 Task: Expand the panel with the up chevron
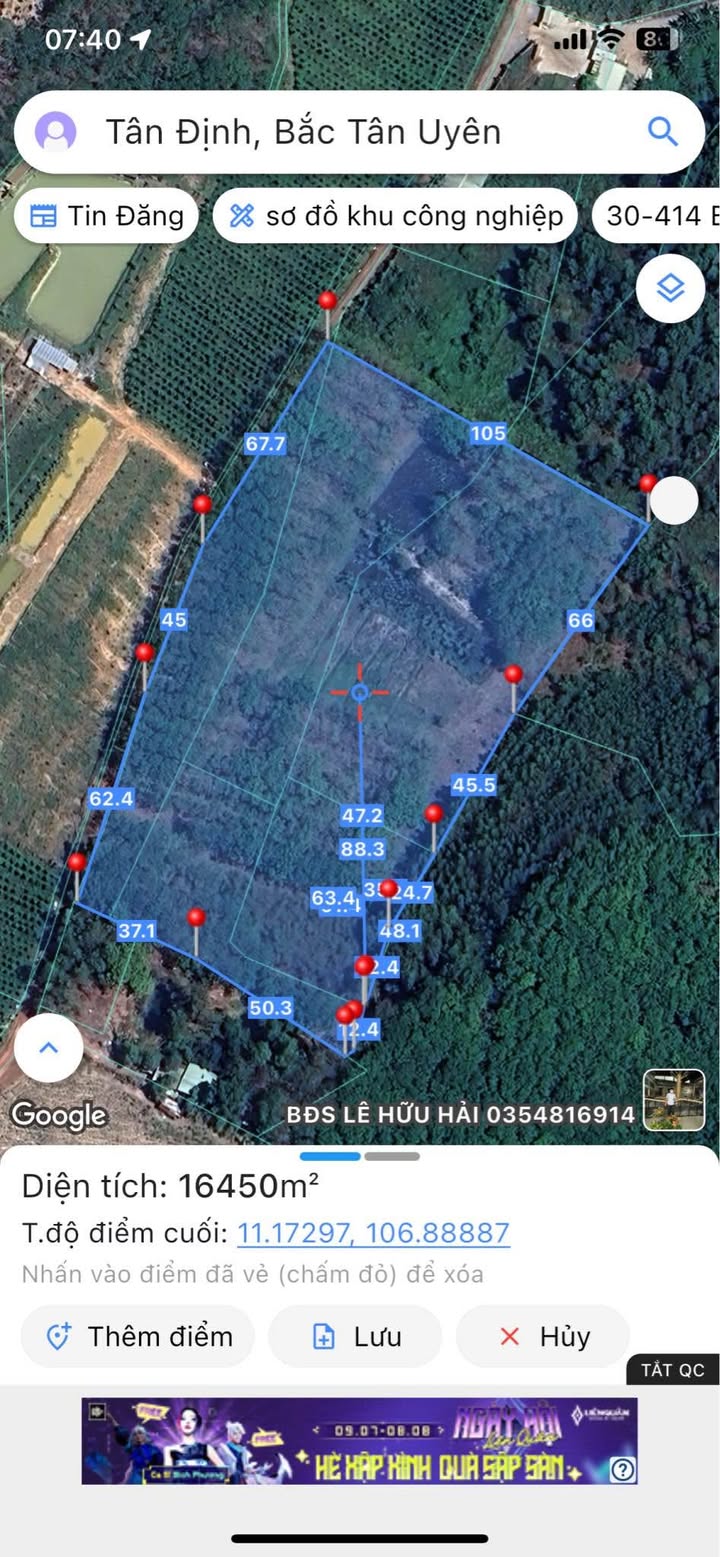[x=49, y=1047]
